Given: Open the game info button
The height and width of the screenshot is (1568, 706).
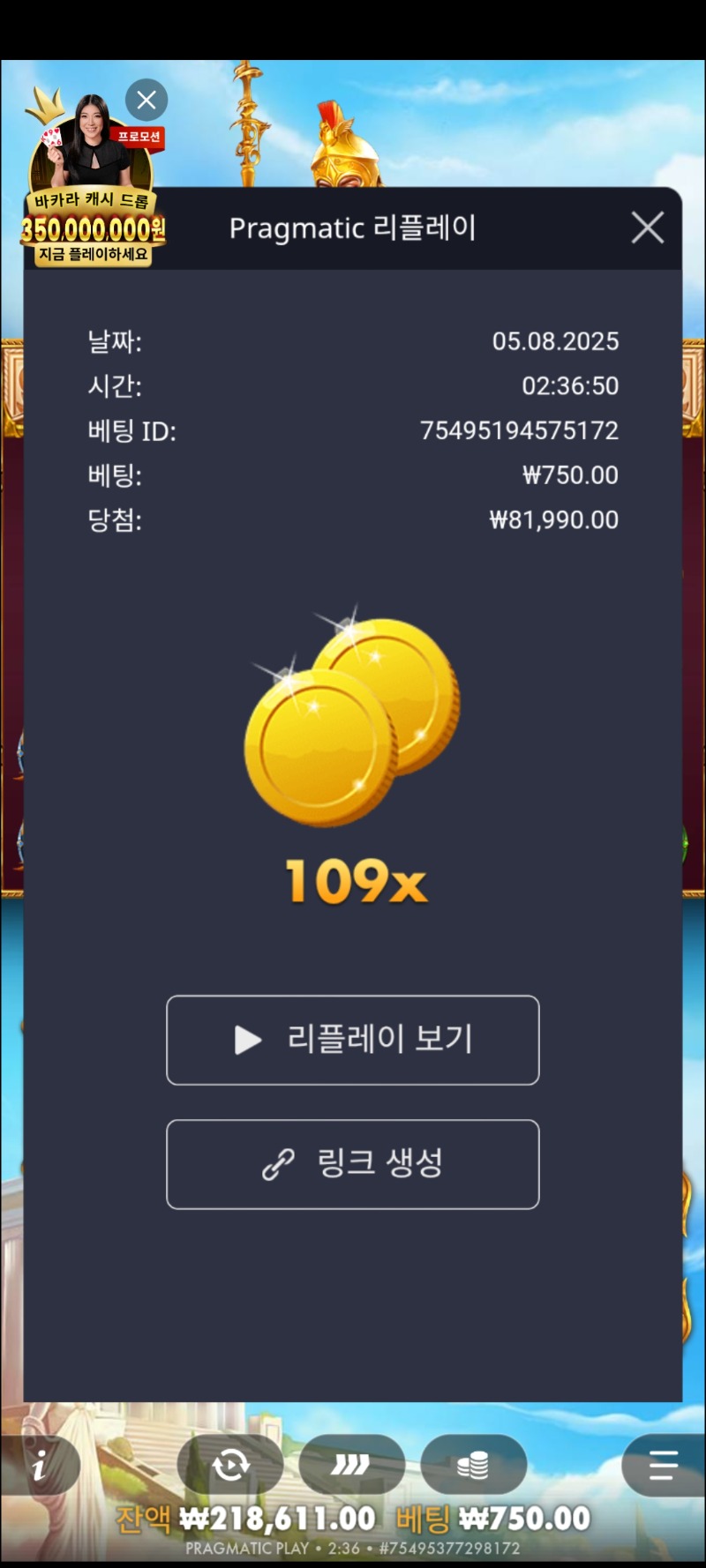Looking at the screenshot, I should [x=40, y=1466].
